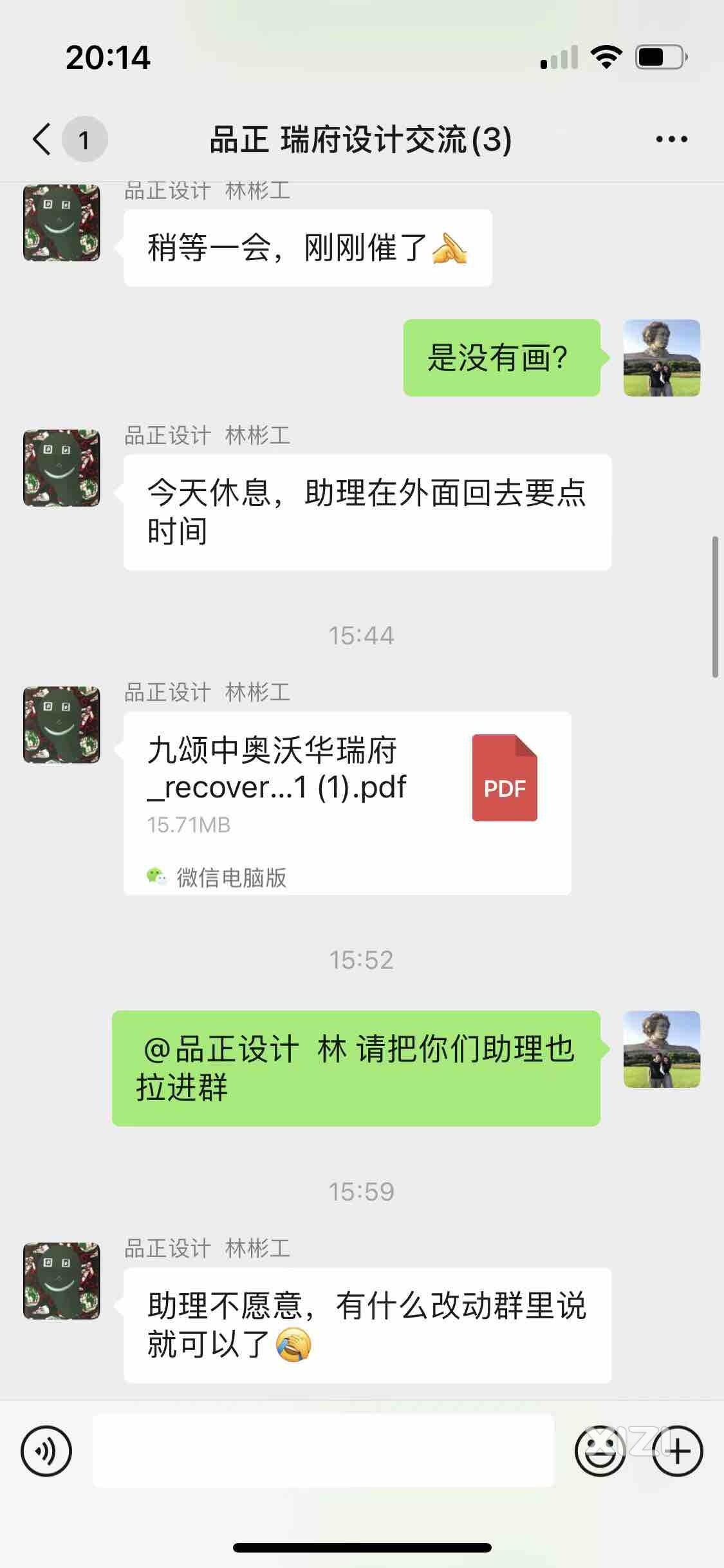Open the emoji sticker panel
724x1568 pixels.
click(x=599, y=1451)
